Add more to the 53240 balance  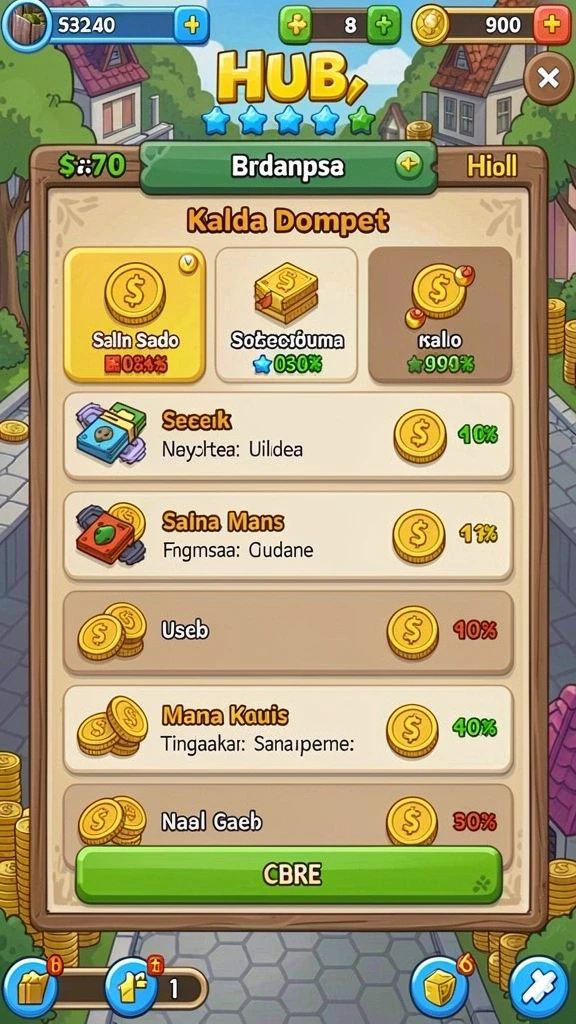coord(191,25)
